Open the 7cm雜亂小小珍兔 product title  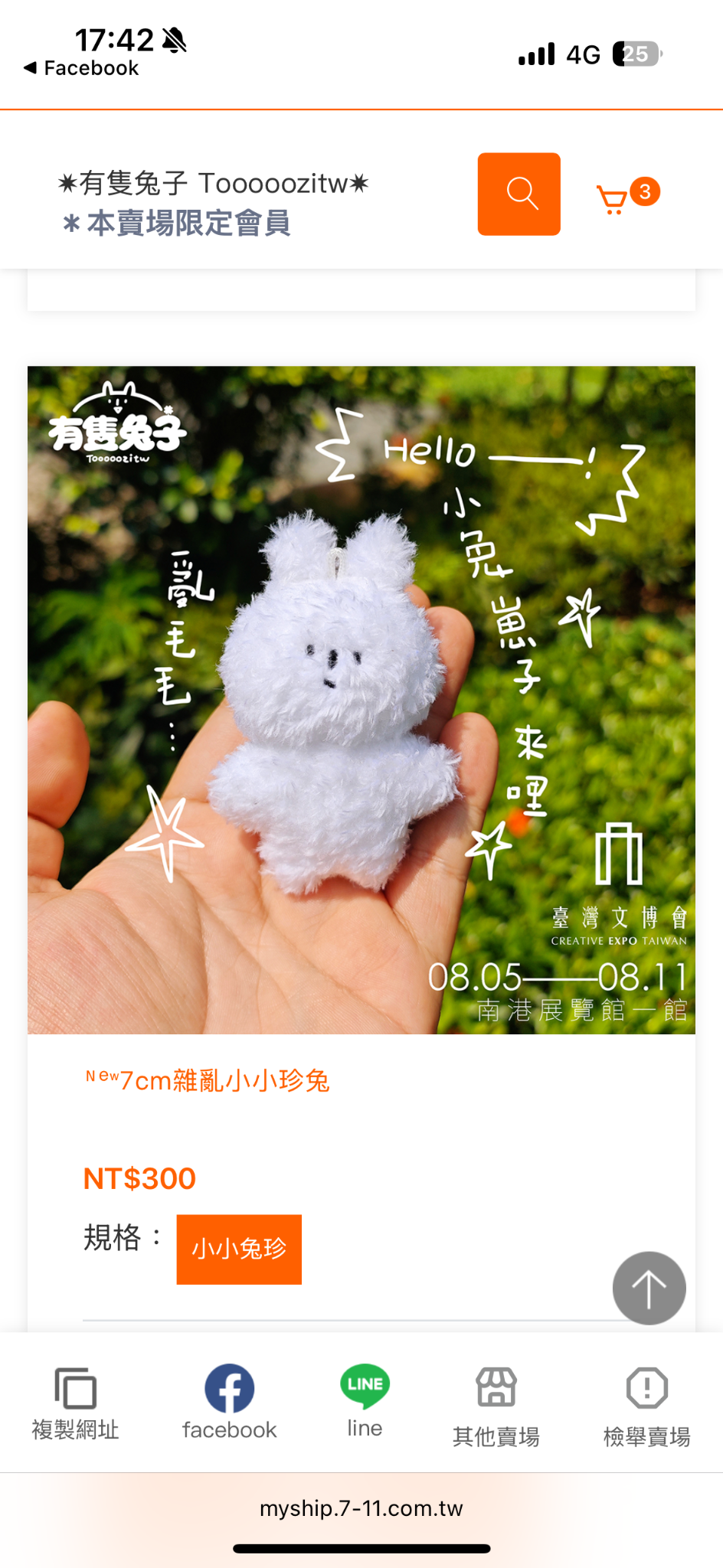pyautogui.click(x=208, y=1080)
